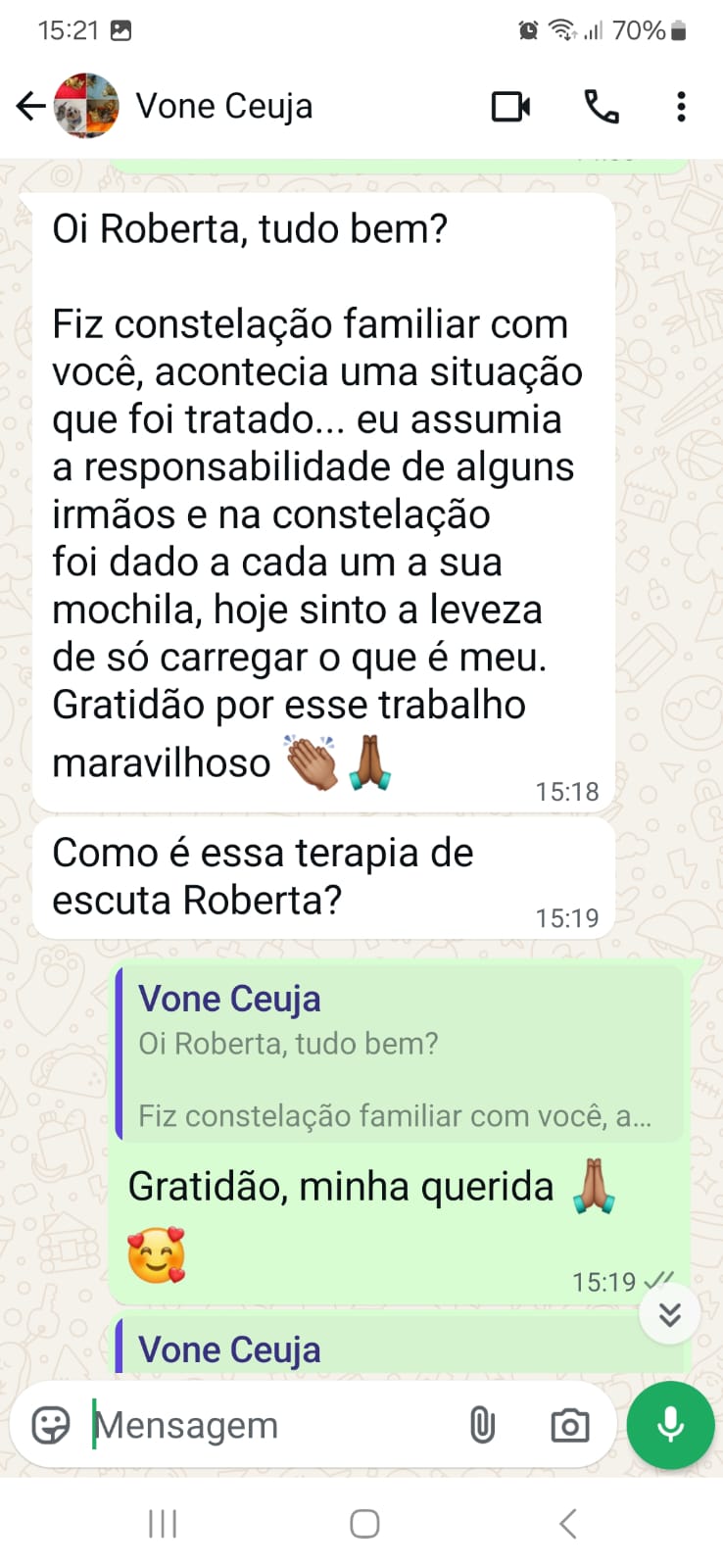The width and height of the screenshot is (723, 1568).
Task: Jump to latest messages with double-chevron button
Action: [669, 1314]
